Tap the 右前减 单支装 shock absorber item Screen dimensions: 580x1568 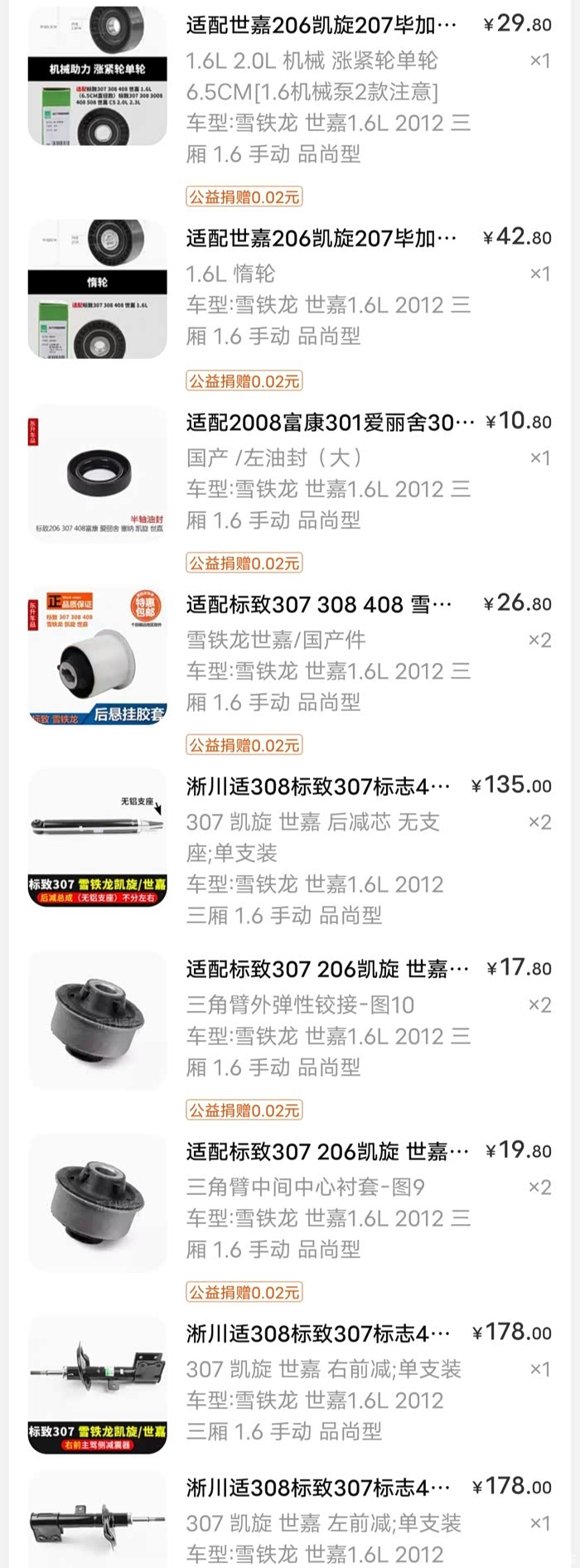pos(318,1333)
